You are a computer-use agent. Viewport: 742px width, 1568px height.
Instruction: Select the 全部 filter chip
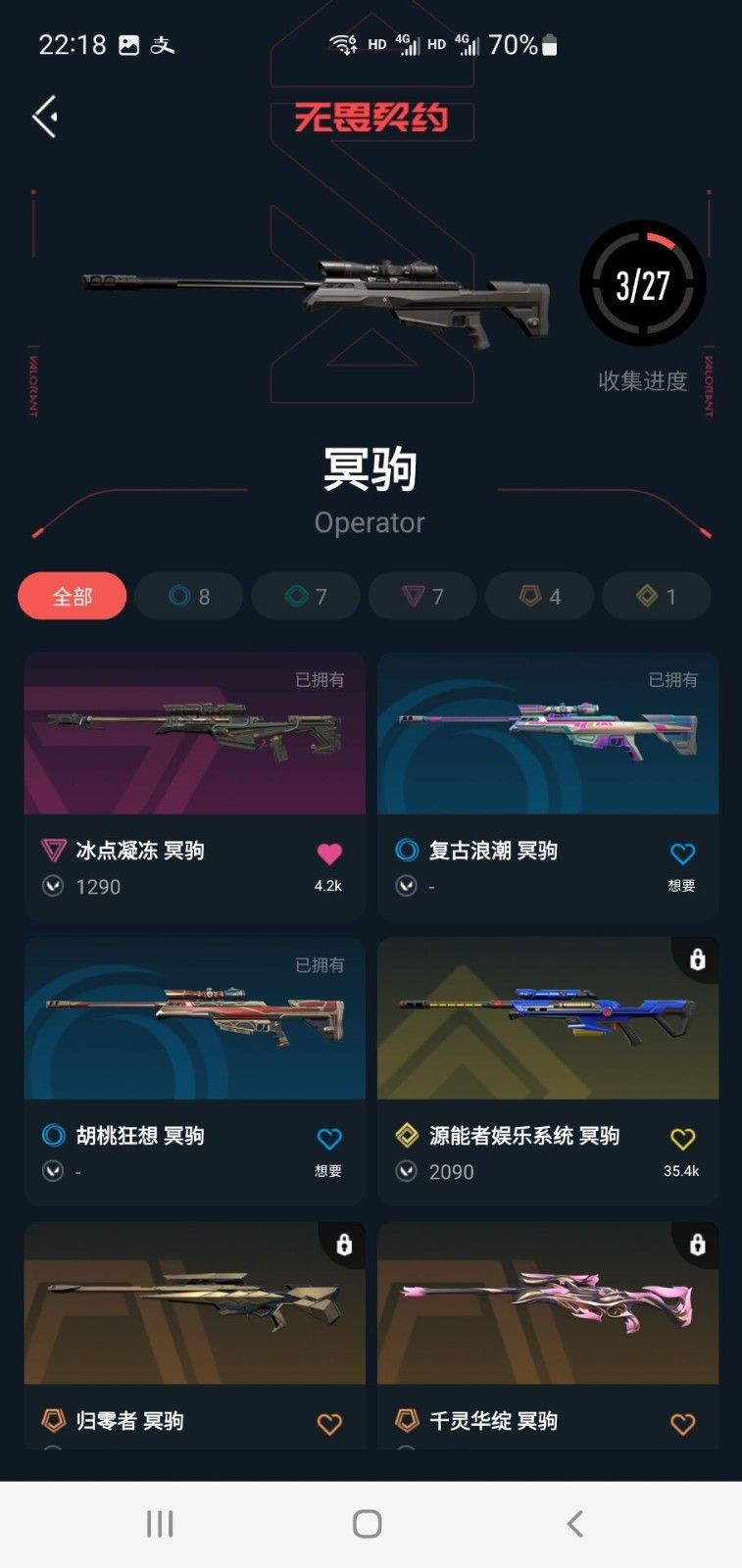click(73, 596)
